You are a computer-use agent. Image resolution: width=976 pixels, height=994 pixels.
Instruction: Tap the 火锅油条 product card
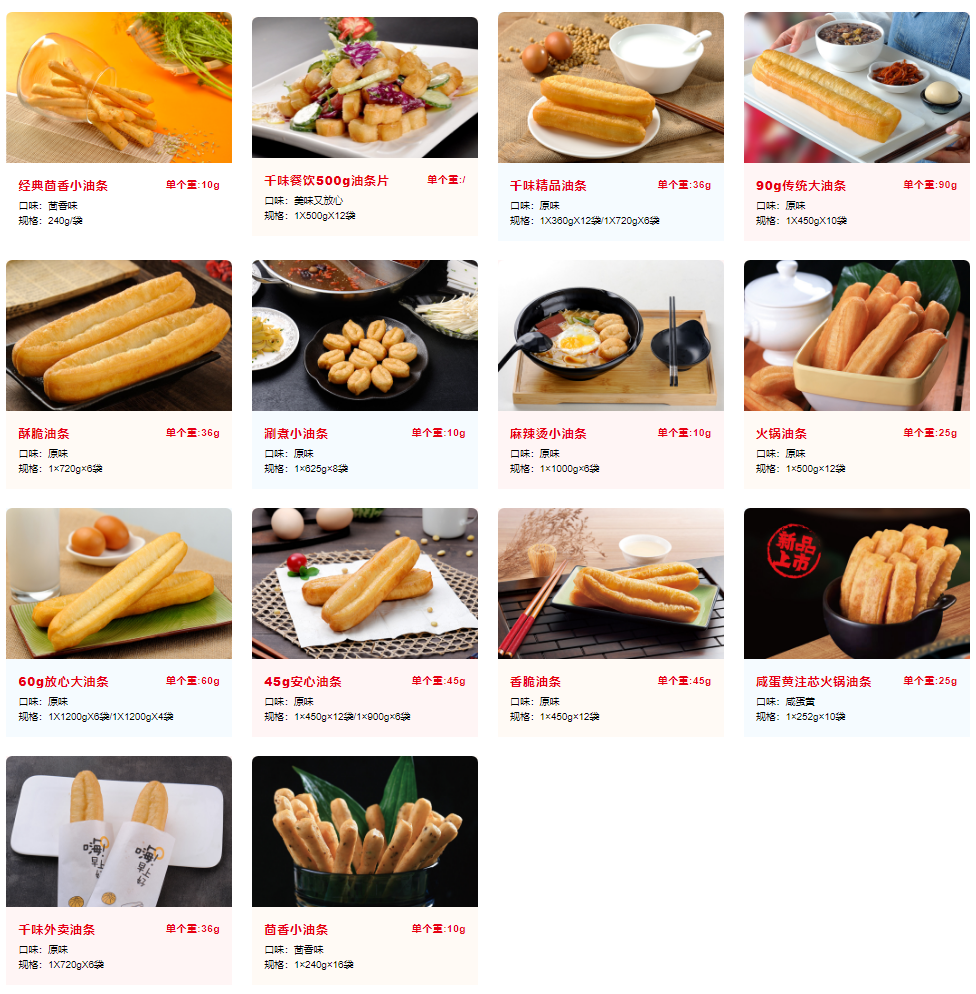point(857,336)
